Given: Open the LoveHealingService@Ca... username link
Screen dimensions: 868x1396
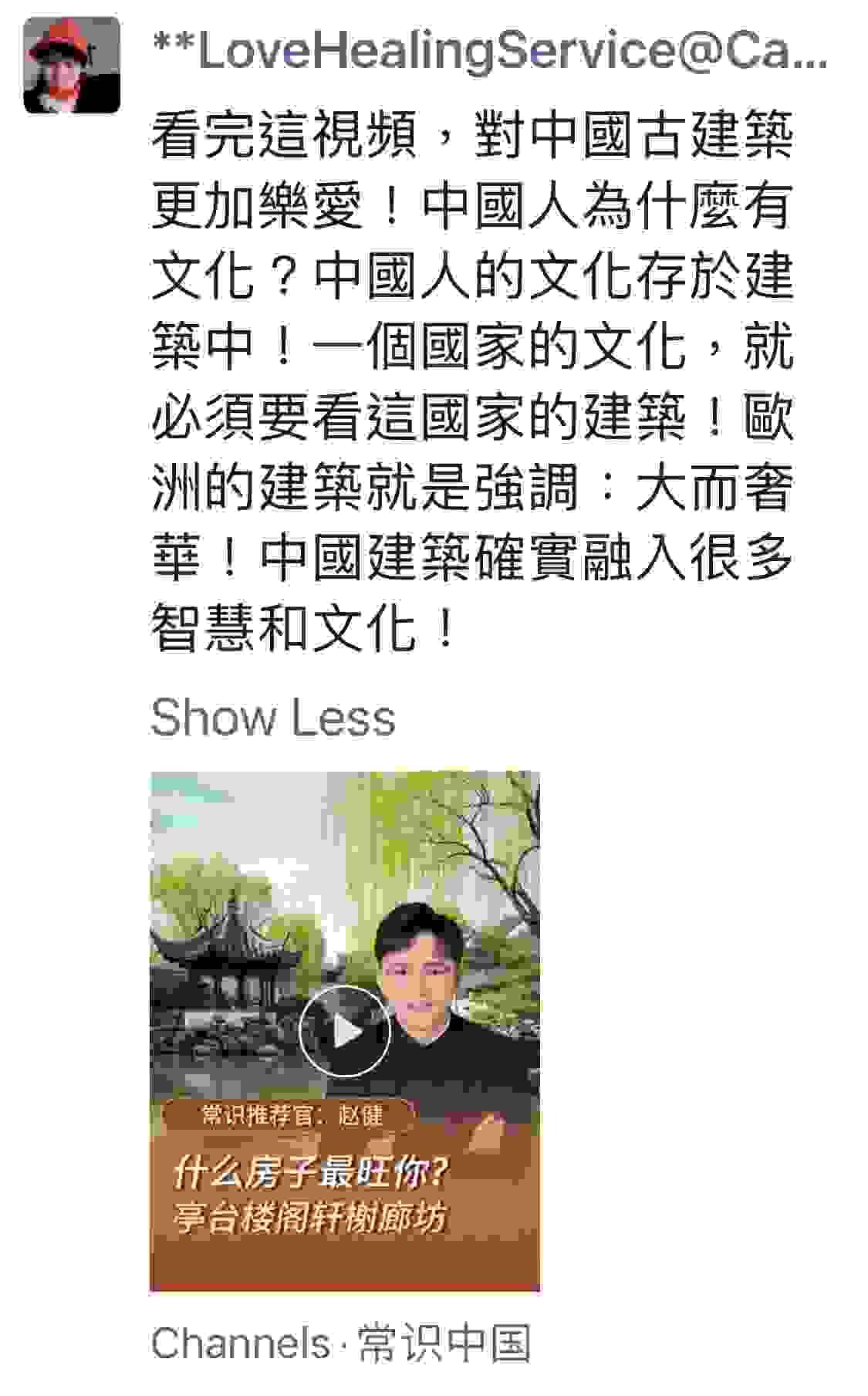Looking at the screenshot, I should pyautogui.click(x=490, y=51).
